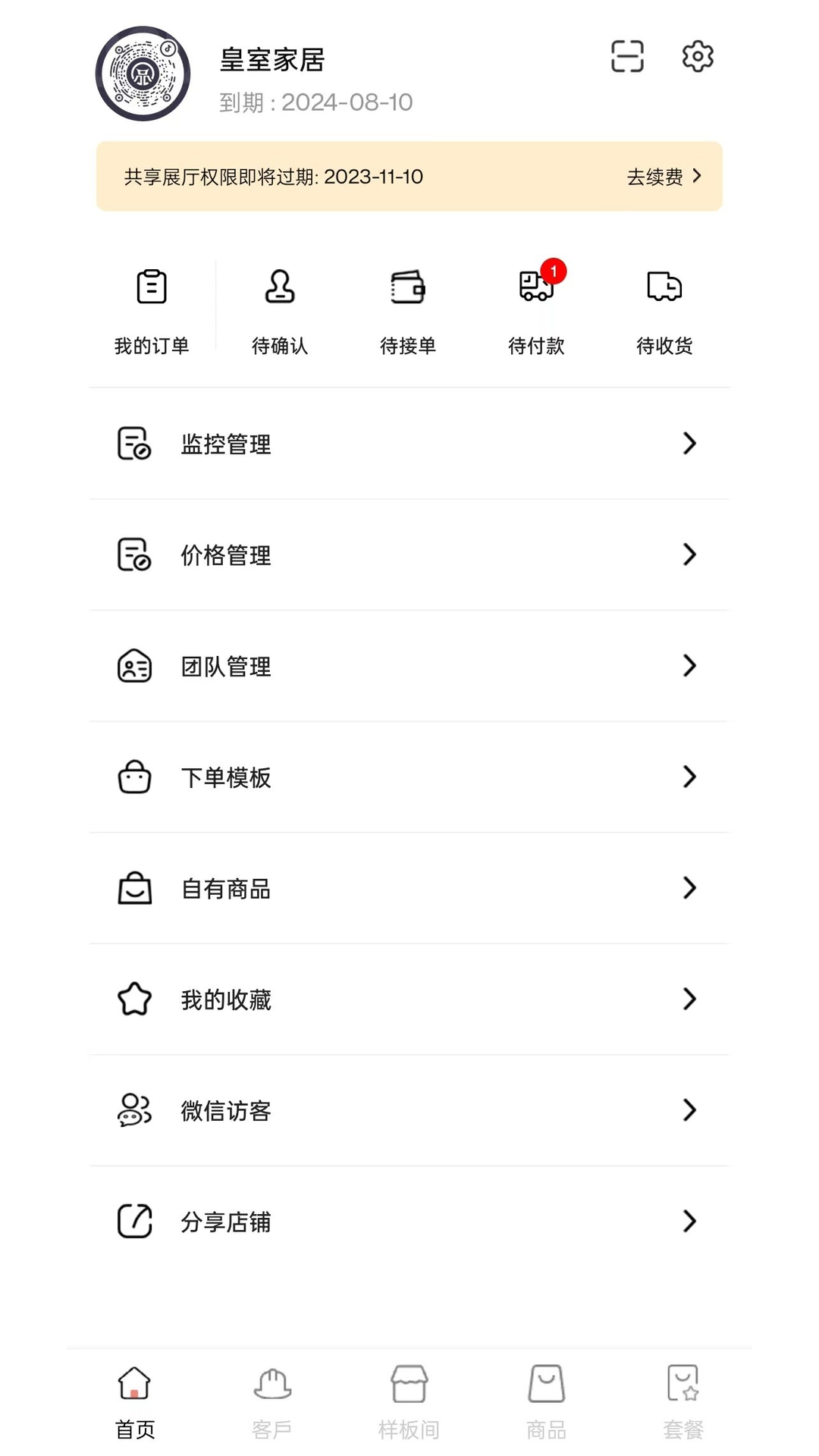Switch to the 样板间 tab
The image size is (819, 1456).
pos(409,1403)
